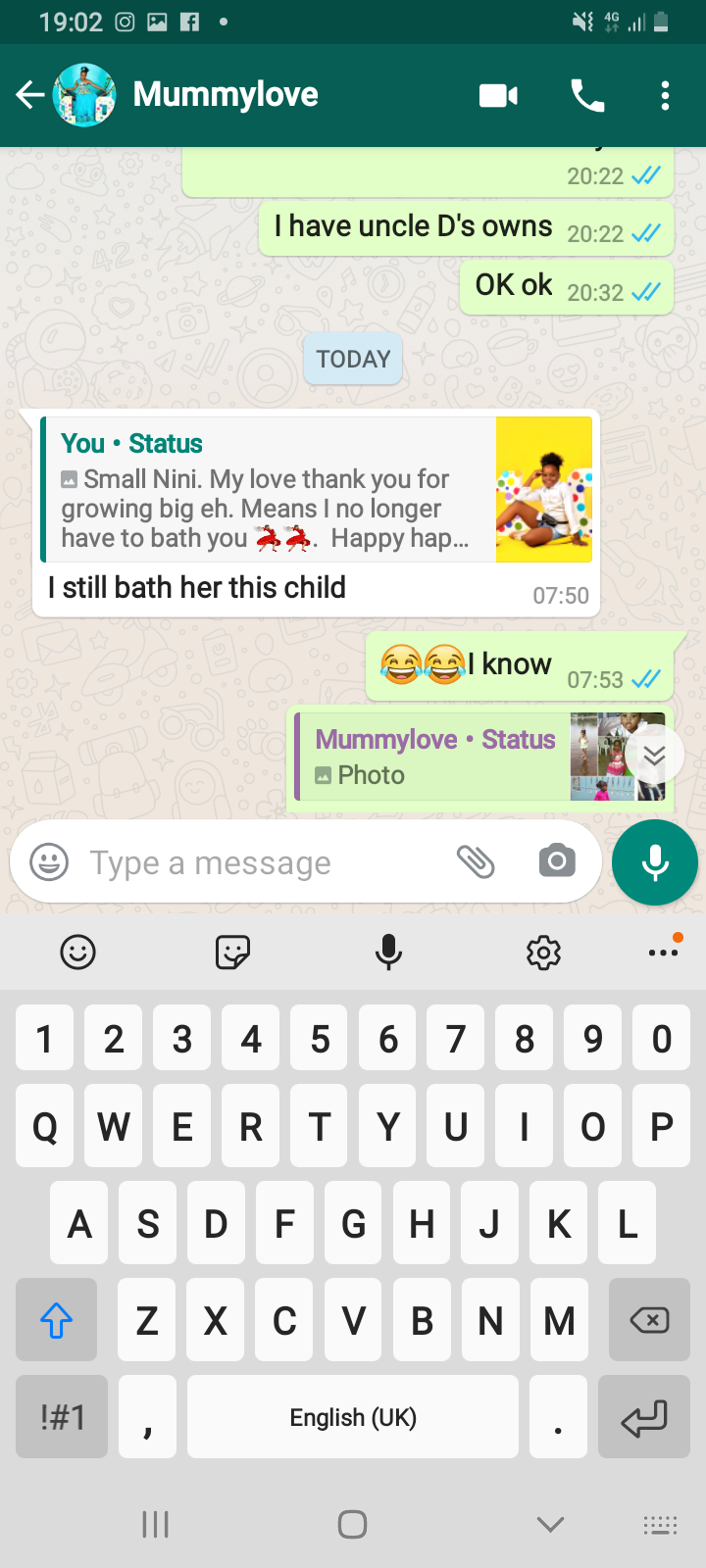Switch keyboard to symbols with !#1 key
The height and width of the screenshot is (1568, 706).
click(x=62, y=1417)
